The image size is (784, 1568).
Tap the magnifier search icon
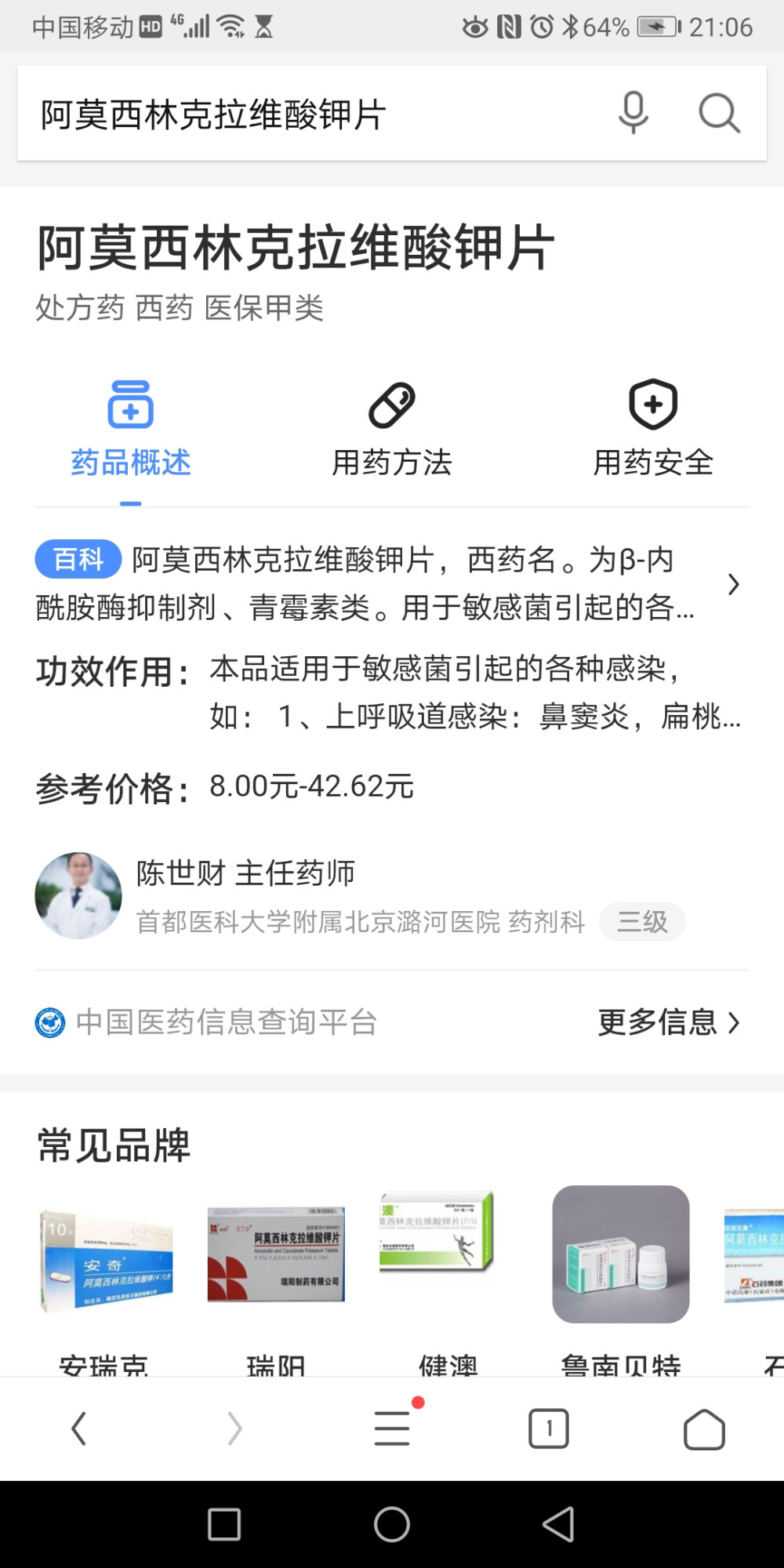pos(718,111)
